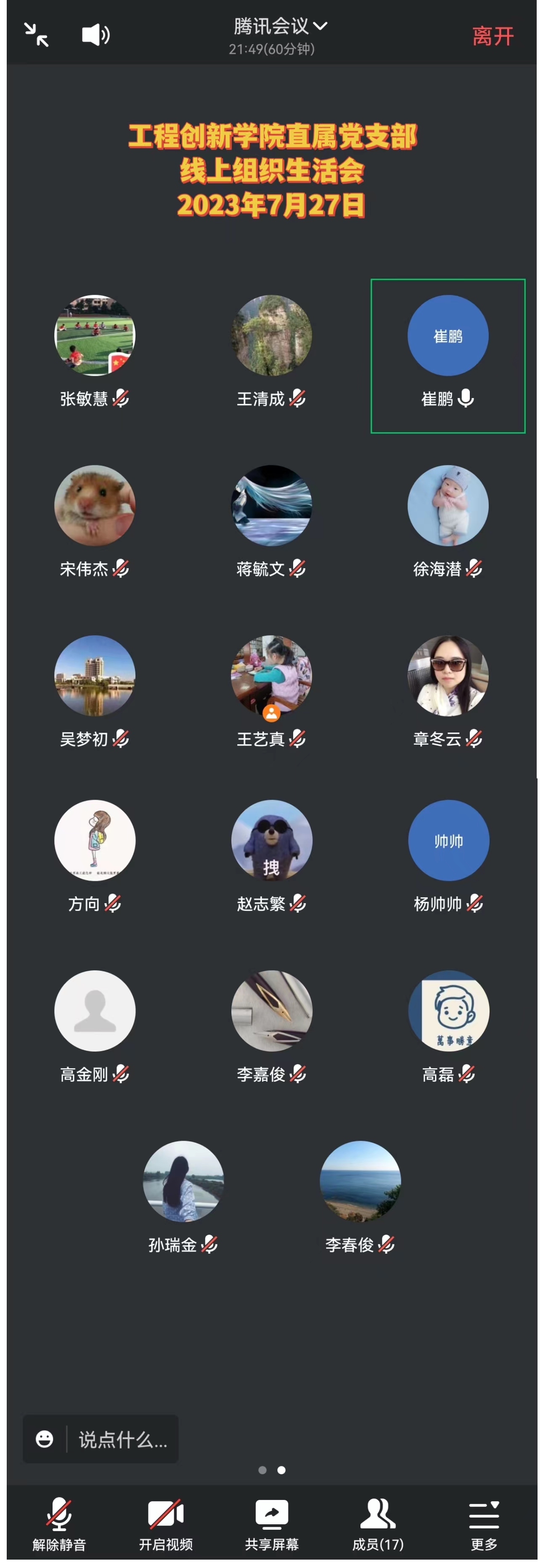The width and height of the screenshot is (543, 1568).
Task: Minimize the meeting window
Action: coord(37,35)
